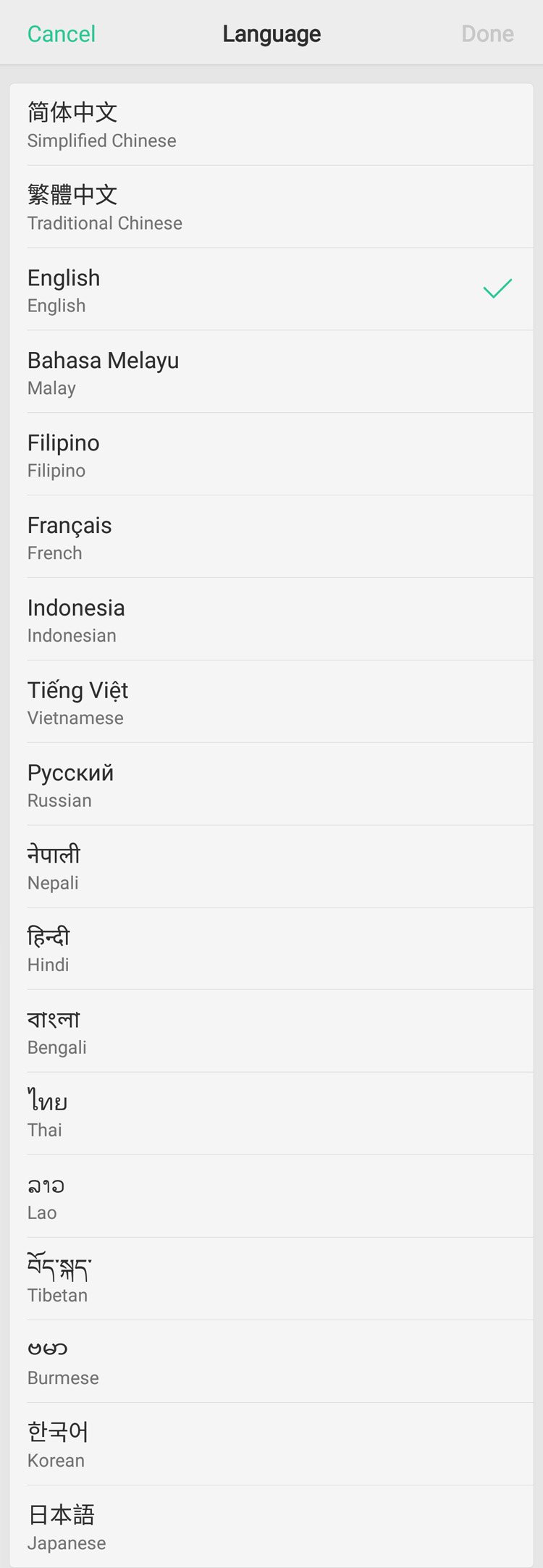This screenshot has width=543, height=1568.
Task: Cancel the language selection
Action: coord(62,34)
